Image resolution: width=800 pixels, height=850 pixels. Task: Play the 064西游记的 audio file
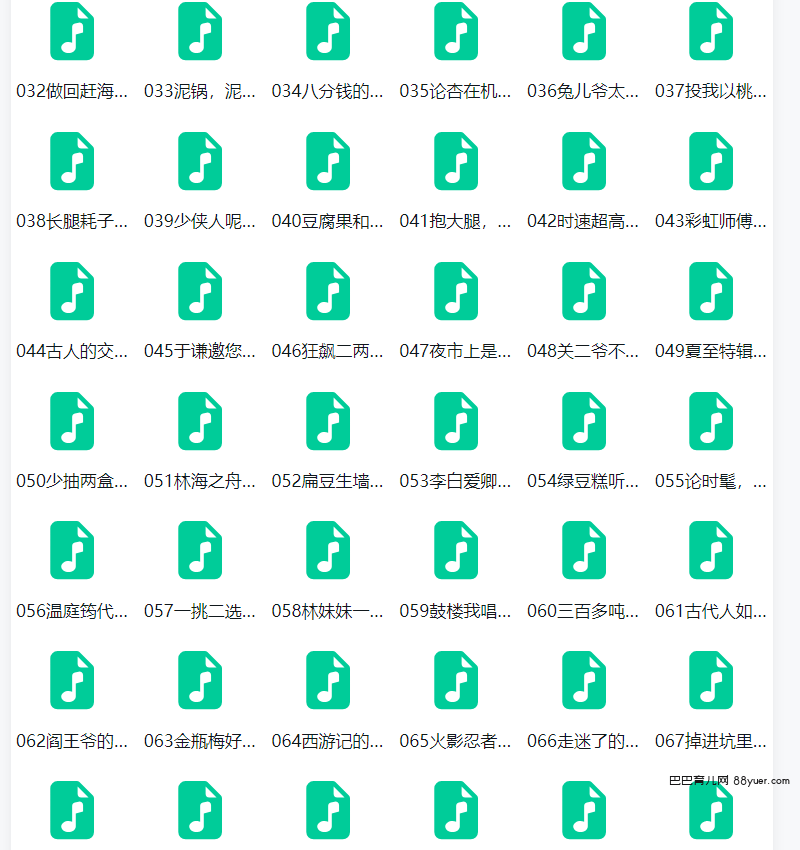tap(328, 681)
